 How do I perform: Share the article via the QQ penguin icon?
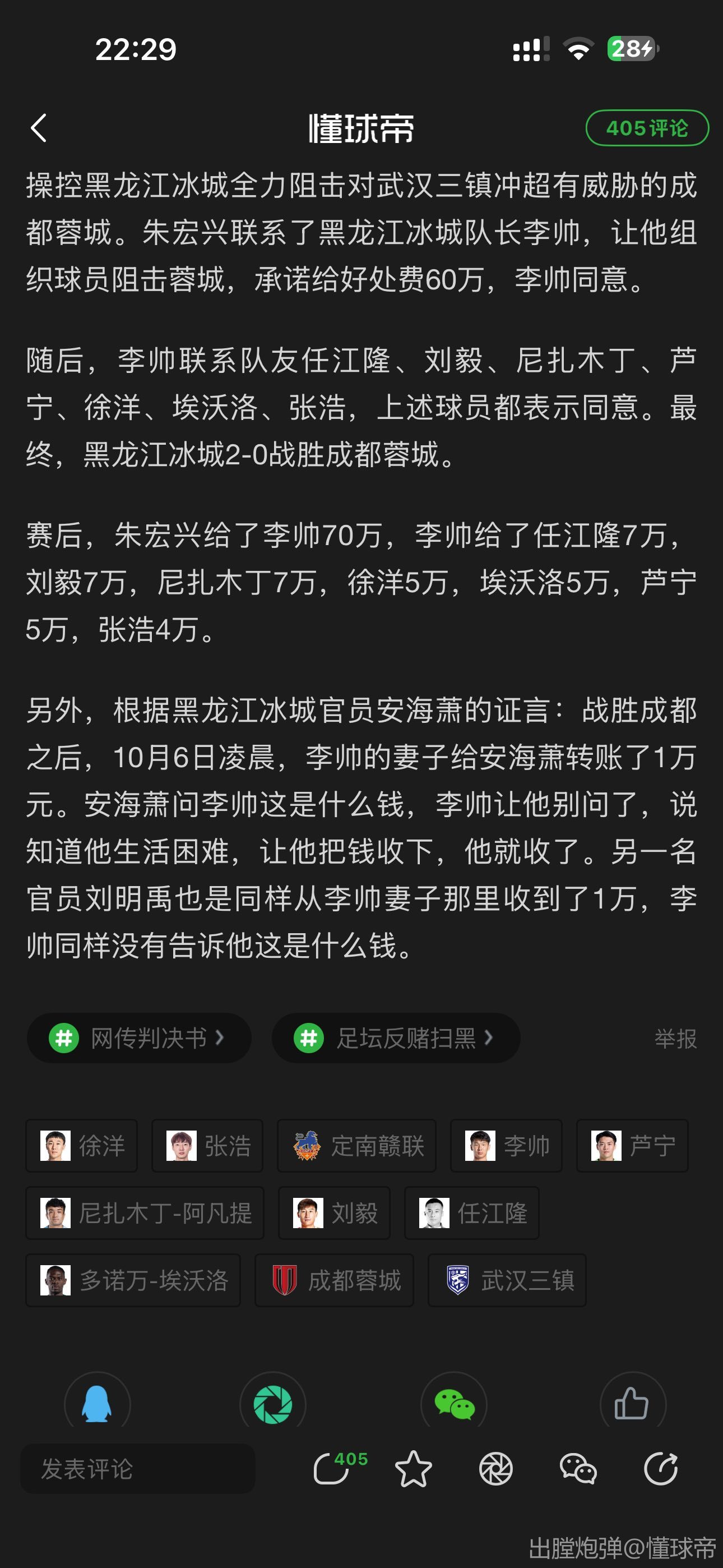[97, 1404]
